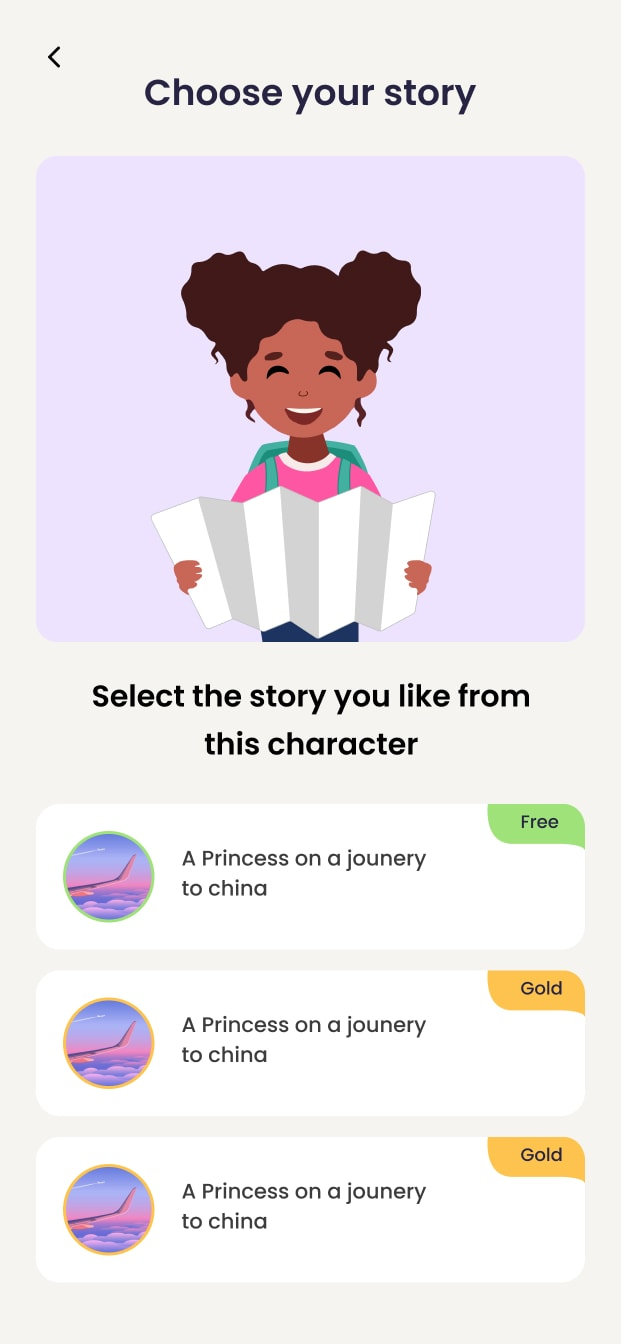This screenshot has width=621, height=1344.
Task: Open the story card tagged Free
Action: pyautogui.click(x=310, y=876)
